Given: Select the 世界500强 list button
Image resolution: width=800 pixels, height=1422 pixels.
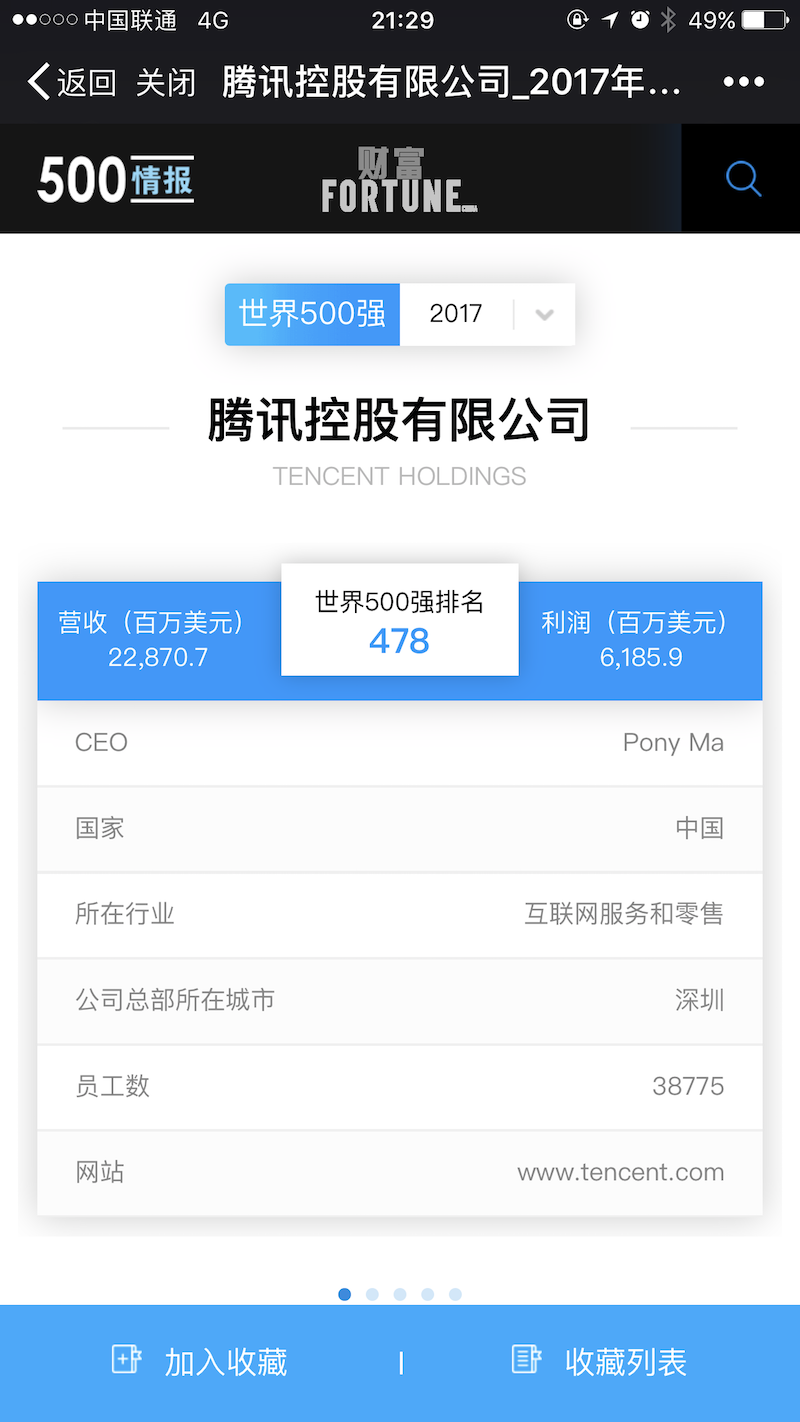Looking at the screenshot, I should [312, 314].
